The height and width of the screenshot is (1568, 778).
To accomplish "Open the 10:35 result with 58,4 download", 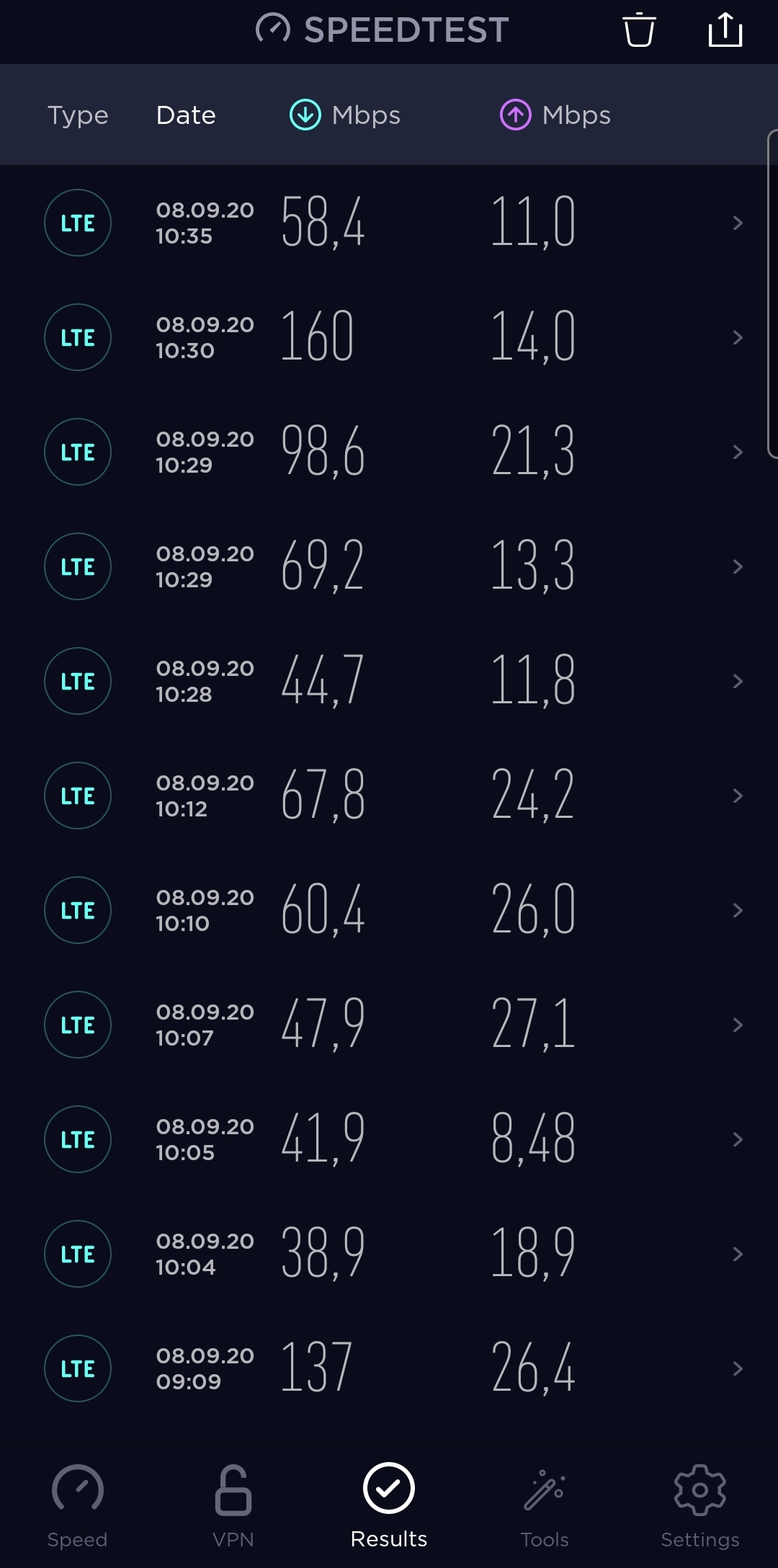I will click(x=389, y=223).
